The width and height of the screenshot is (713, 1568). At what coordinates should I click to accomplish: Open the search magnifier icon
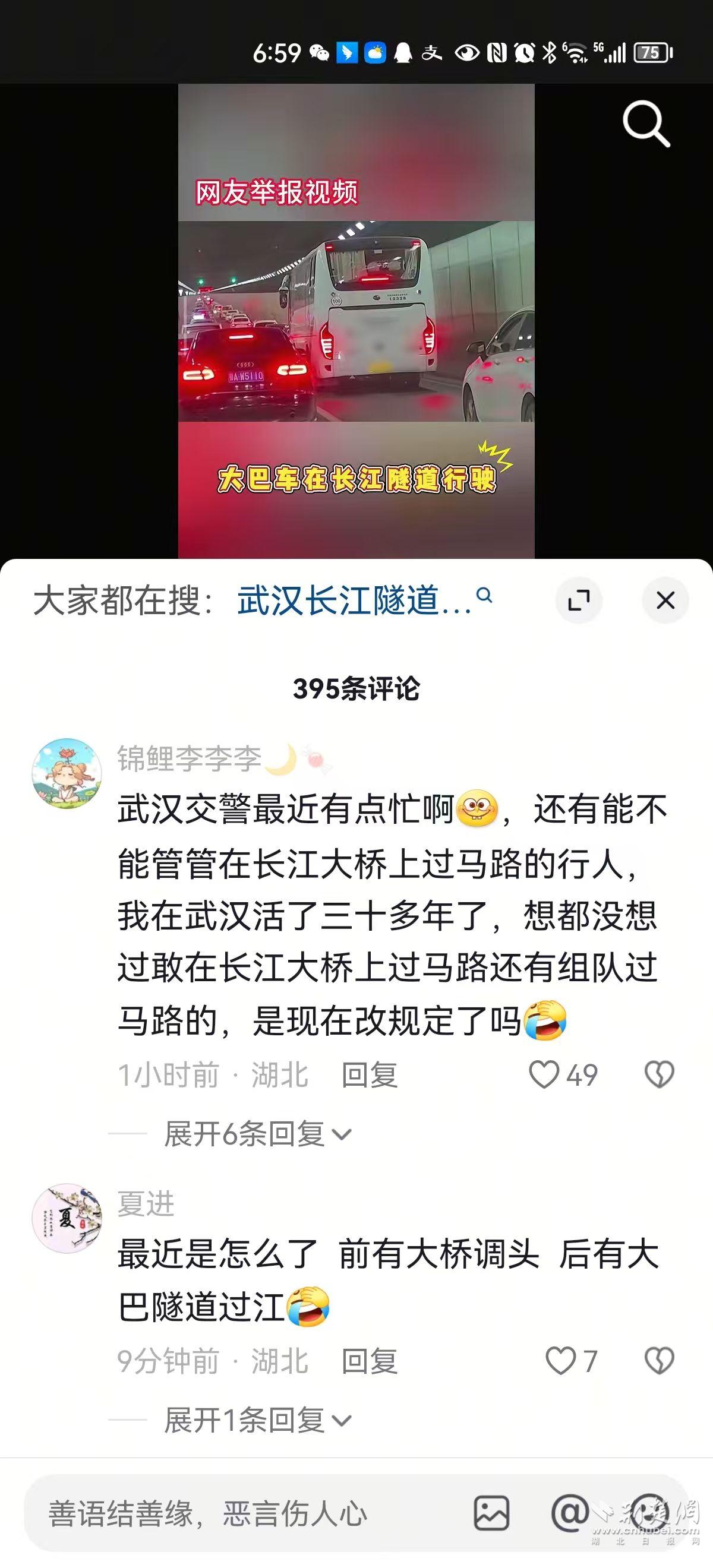tap(645, 124)
